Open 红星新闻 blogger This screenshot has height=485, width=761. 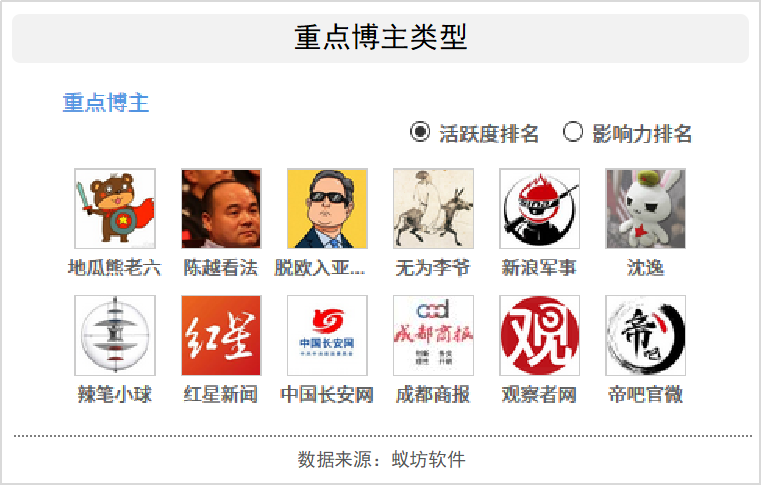click(x=221, y=335)
